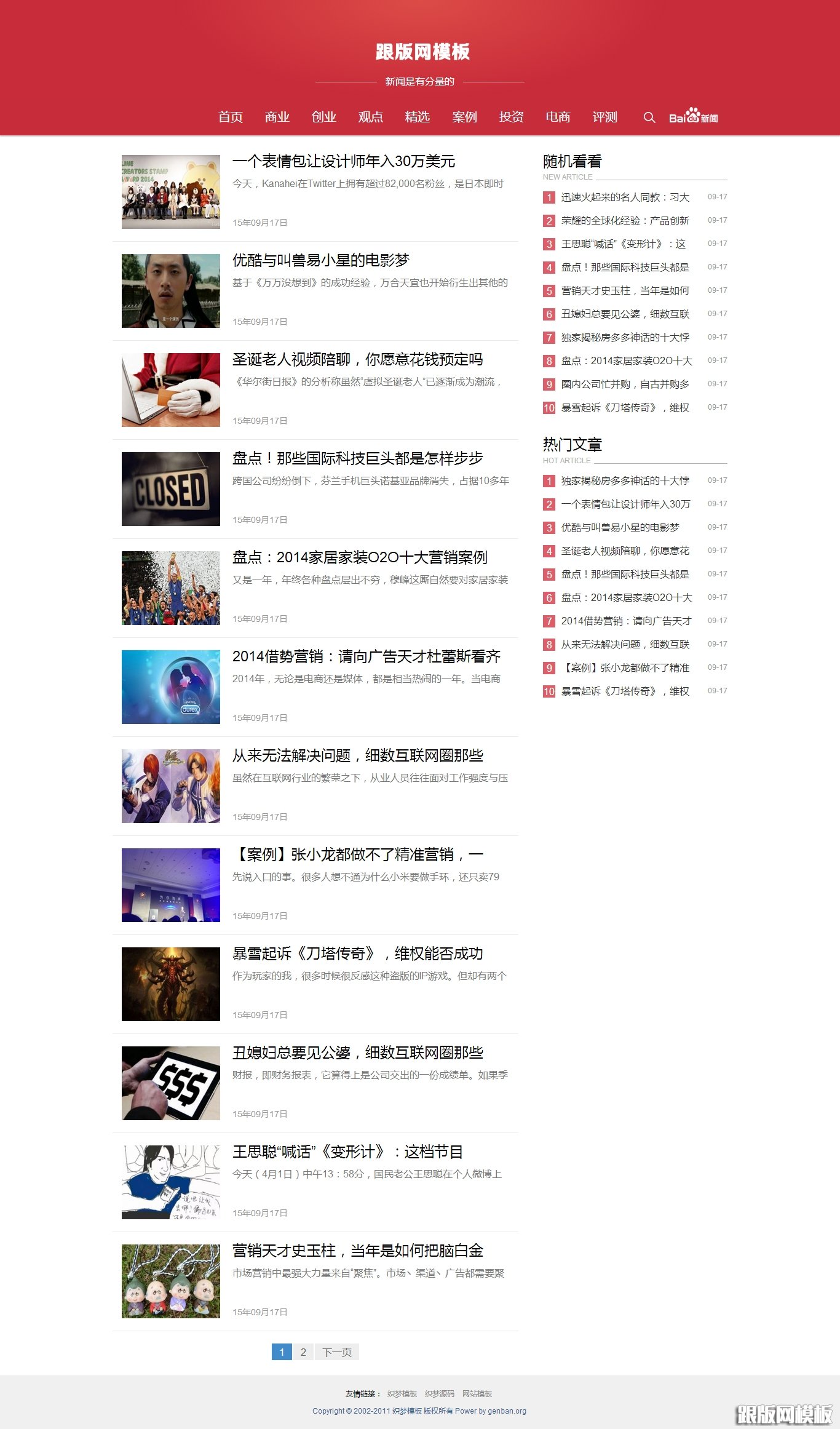Click the 圣诞老人 laptop thumbnail

170,389
